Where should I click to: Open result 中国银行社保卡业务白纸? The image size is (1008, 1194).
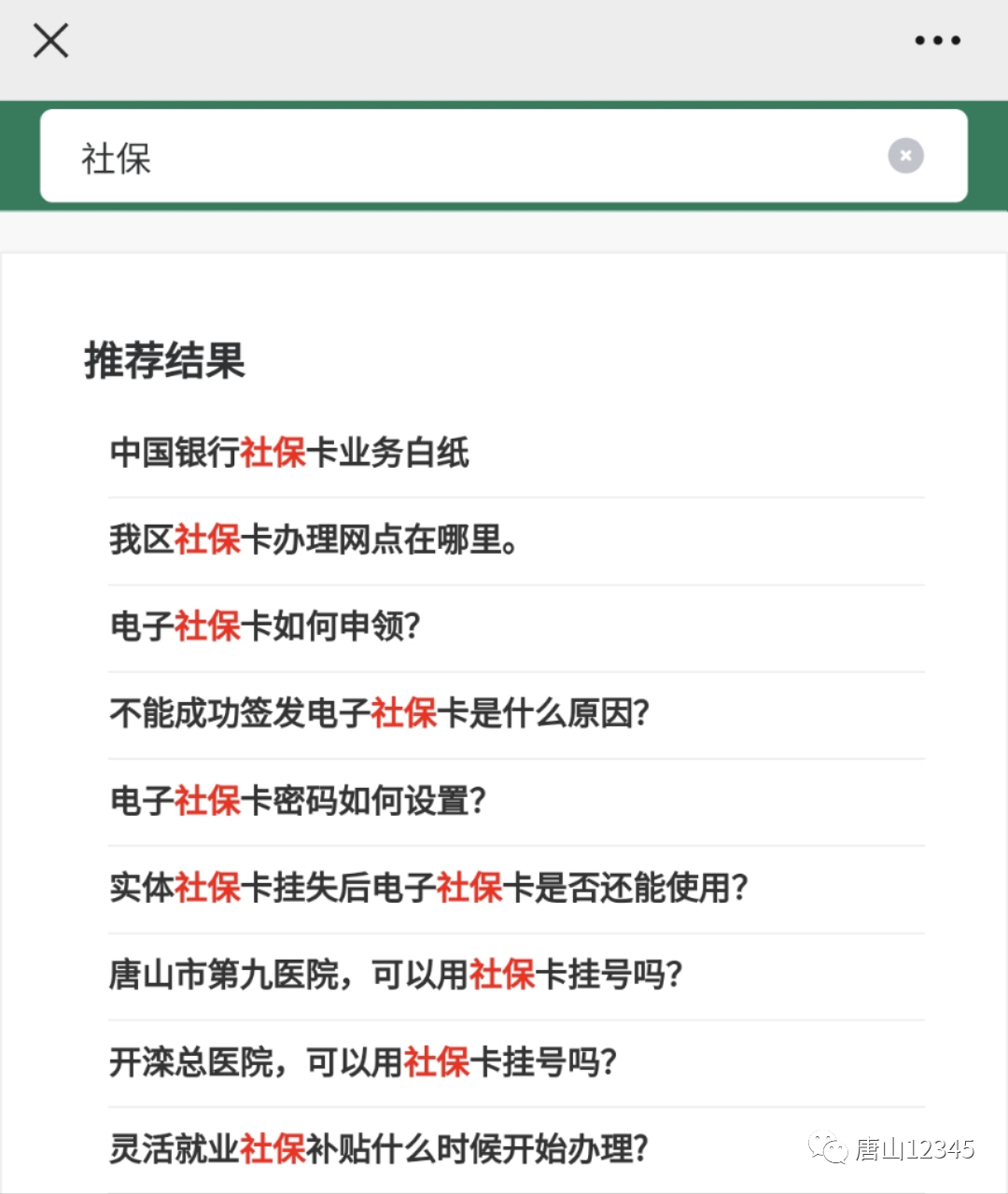289,453
